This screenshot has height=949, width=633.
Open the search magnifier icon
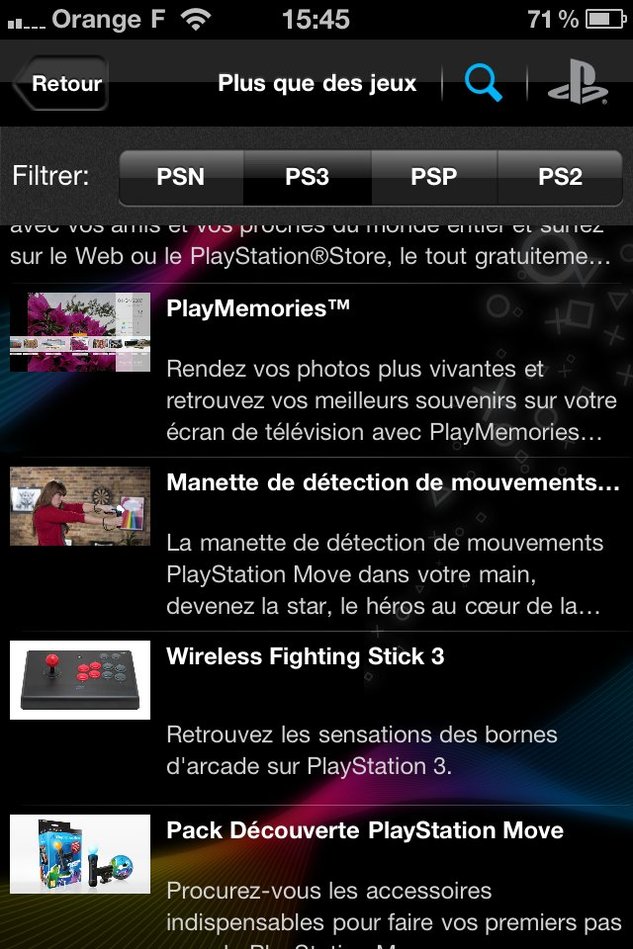(x=484, y=84)
